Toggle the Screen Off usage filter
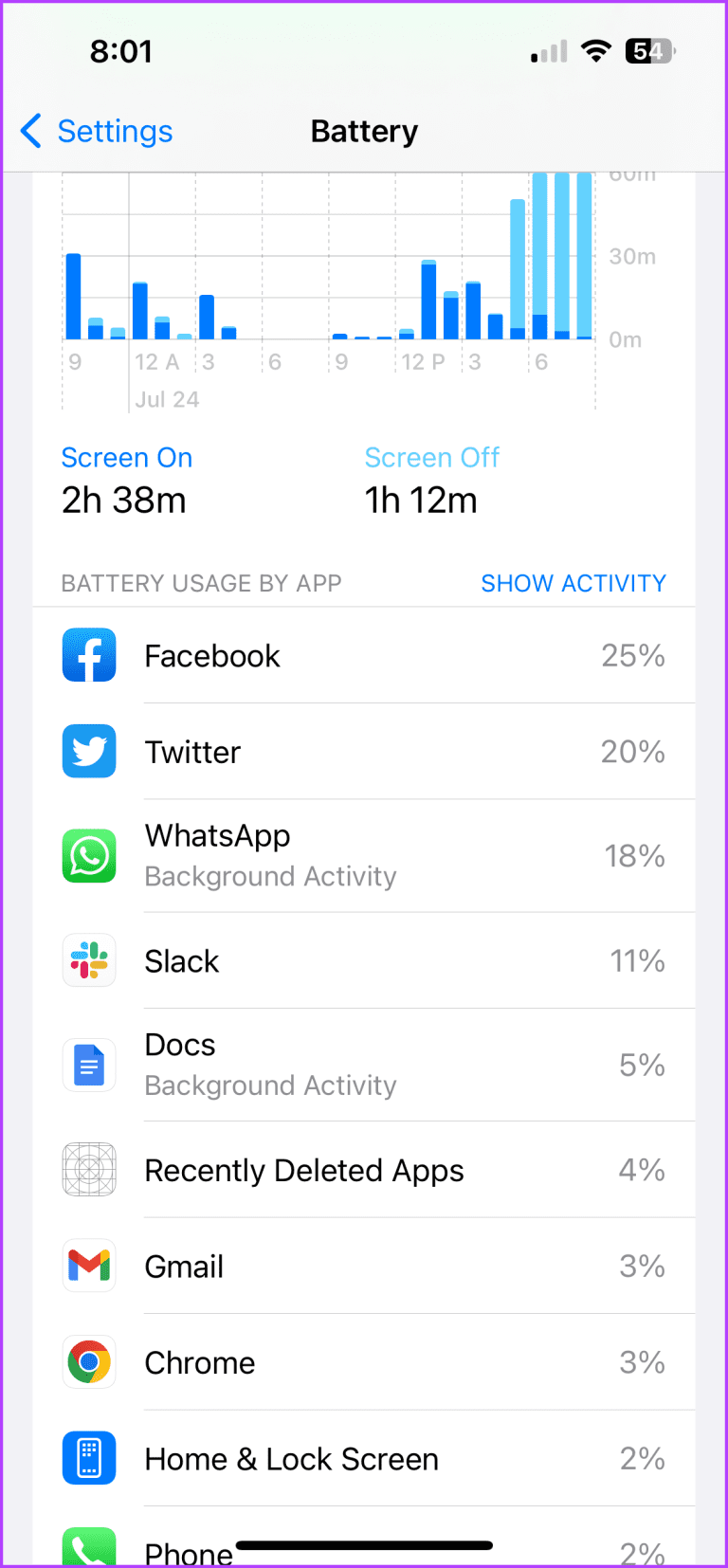This screenshot has width=728, height=1568. [431, 457]
